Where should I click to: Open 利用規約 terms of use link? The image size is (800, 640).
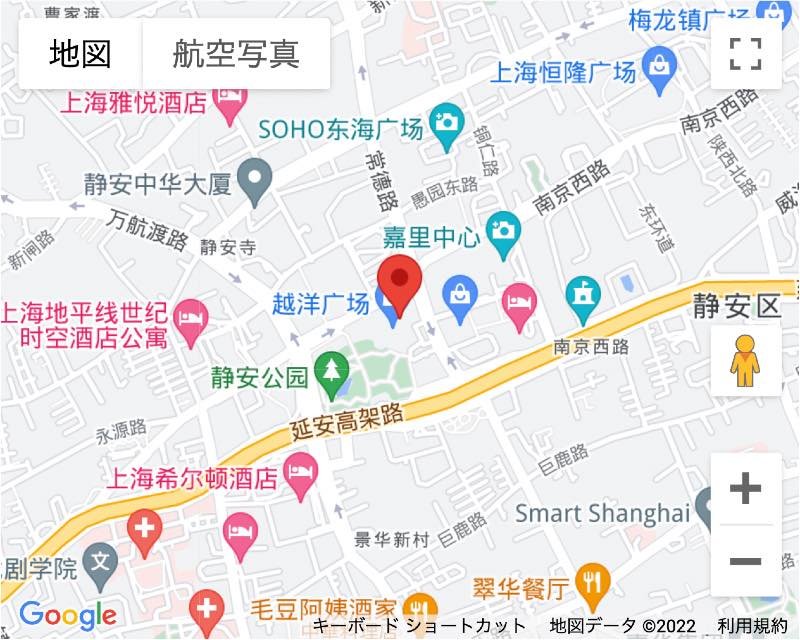[752, 627]
